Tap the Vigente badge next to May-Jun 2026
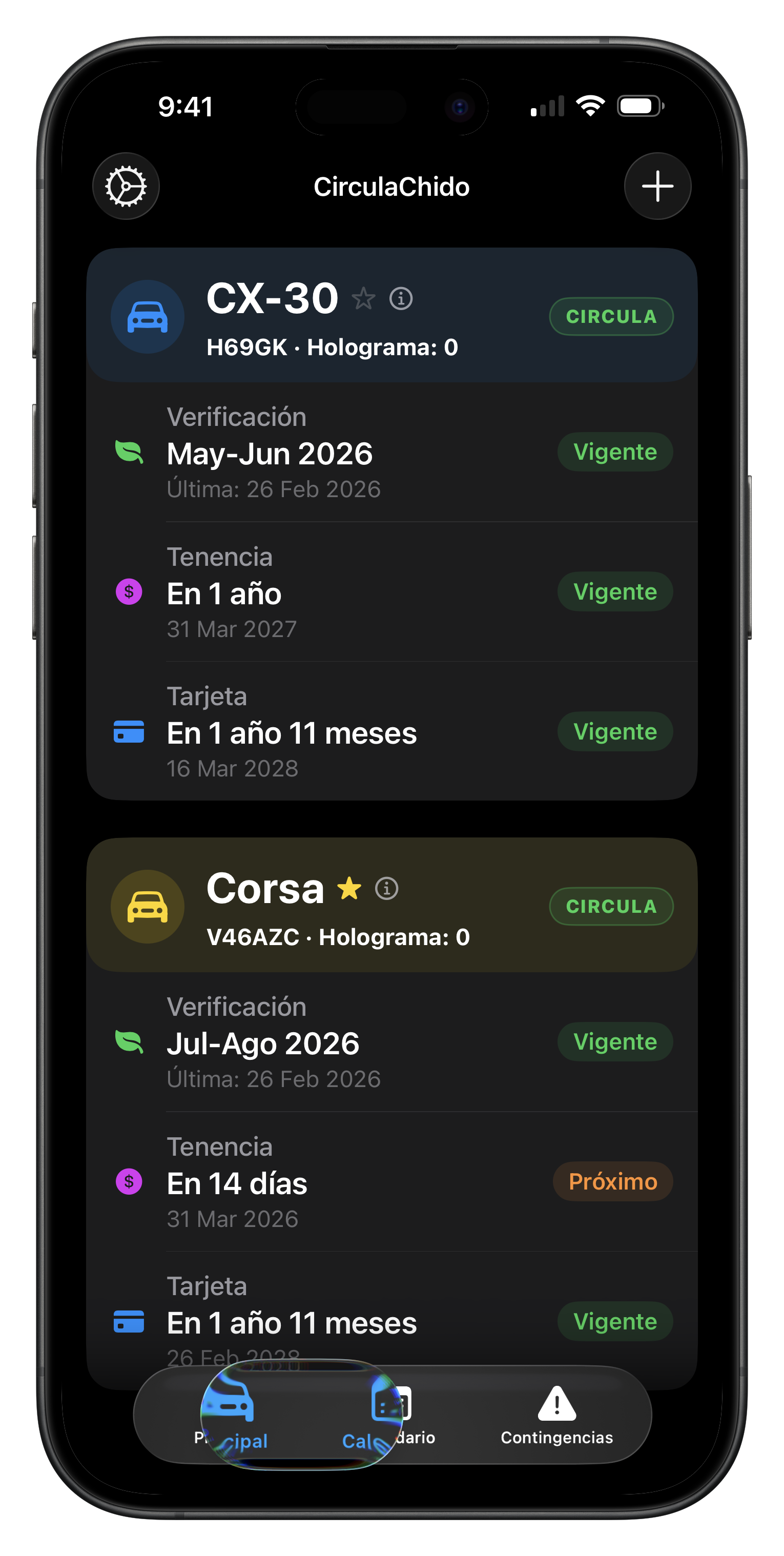784x1556 pixels. pos(614,452)
